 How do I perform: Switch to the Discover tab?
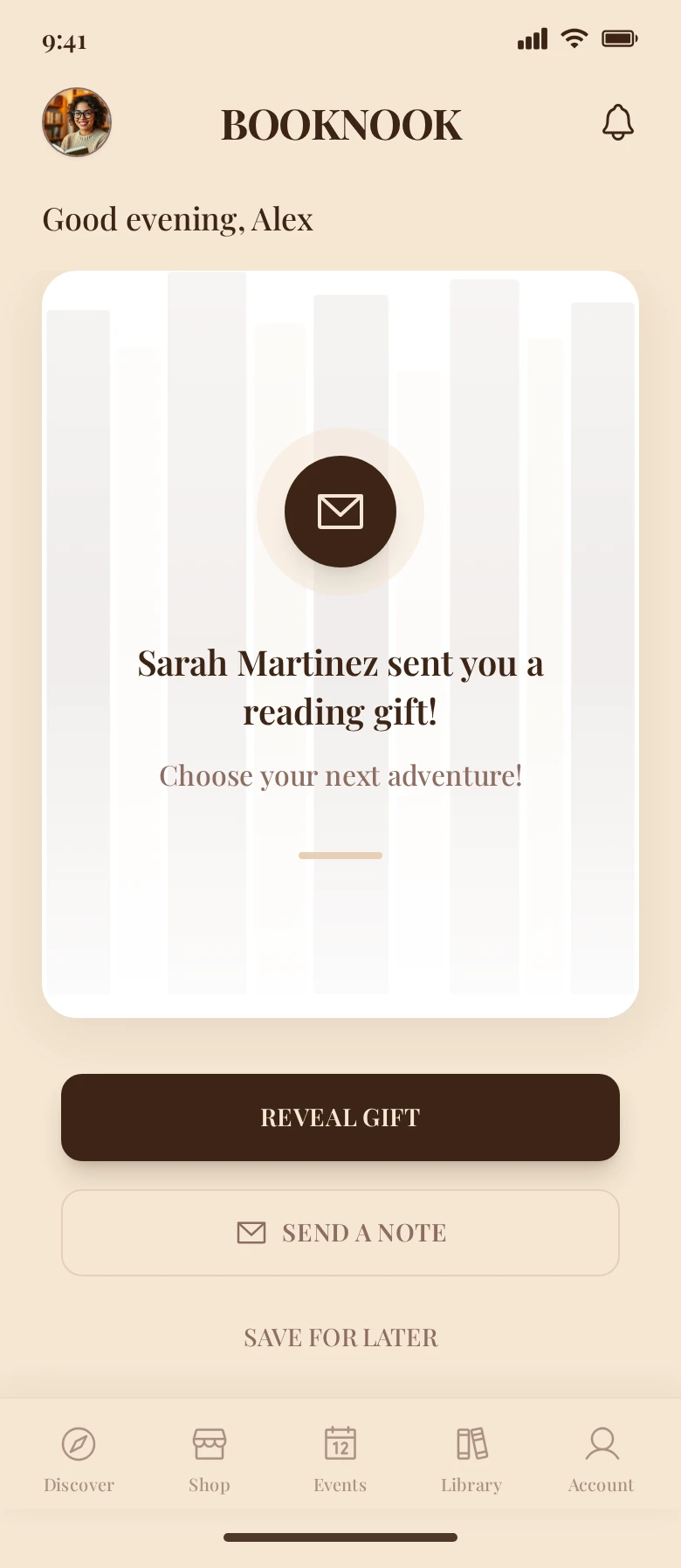(79, 1458)
